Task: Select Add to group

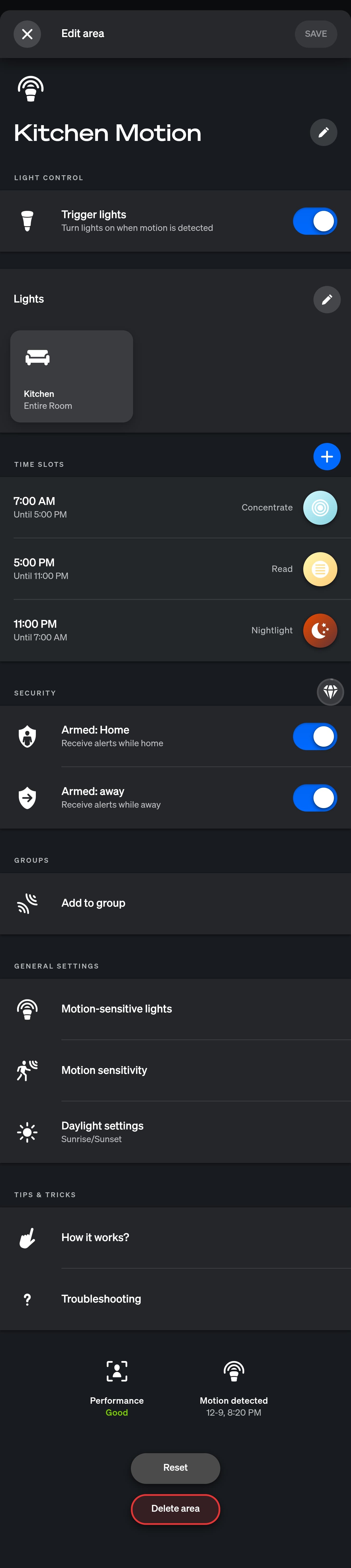Action: pos(175,903)
